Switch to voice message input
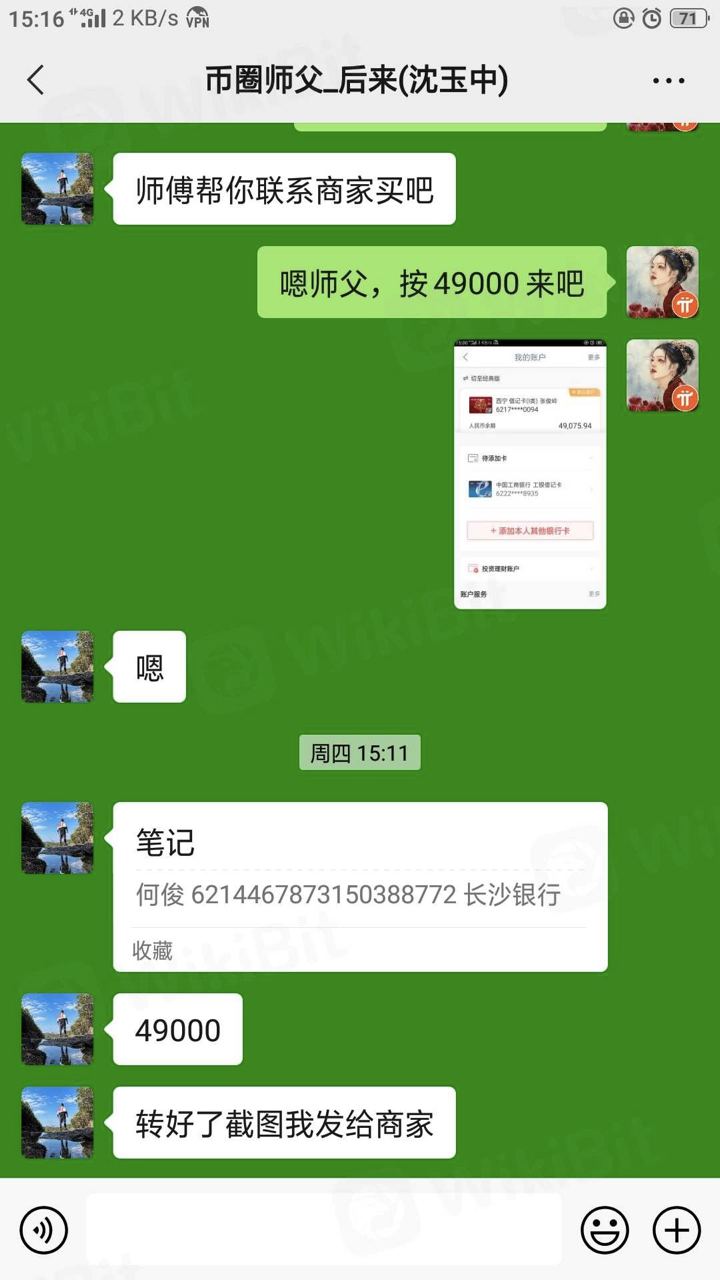Screen dimensions: 720x1280 click(44, 1229)
